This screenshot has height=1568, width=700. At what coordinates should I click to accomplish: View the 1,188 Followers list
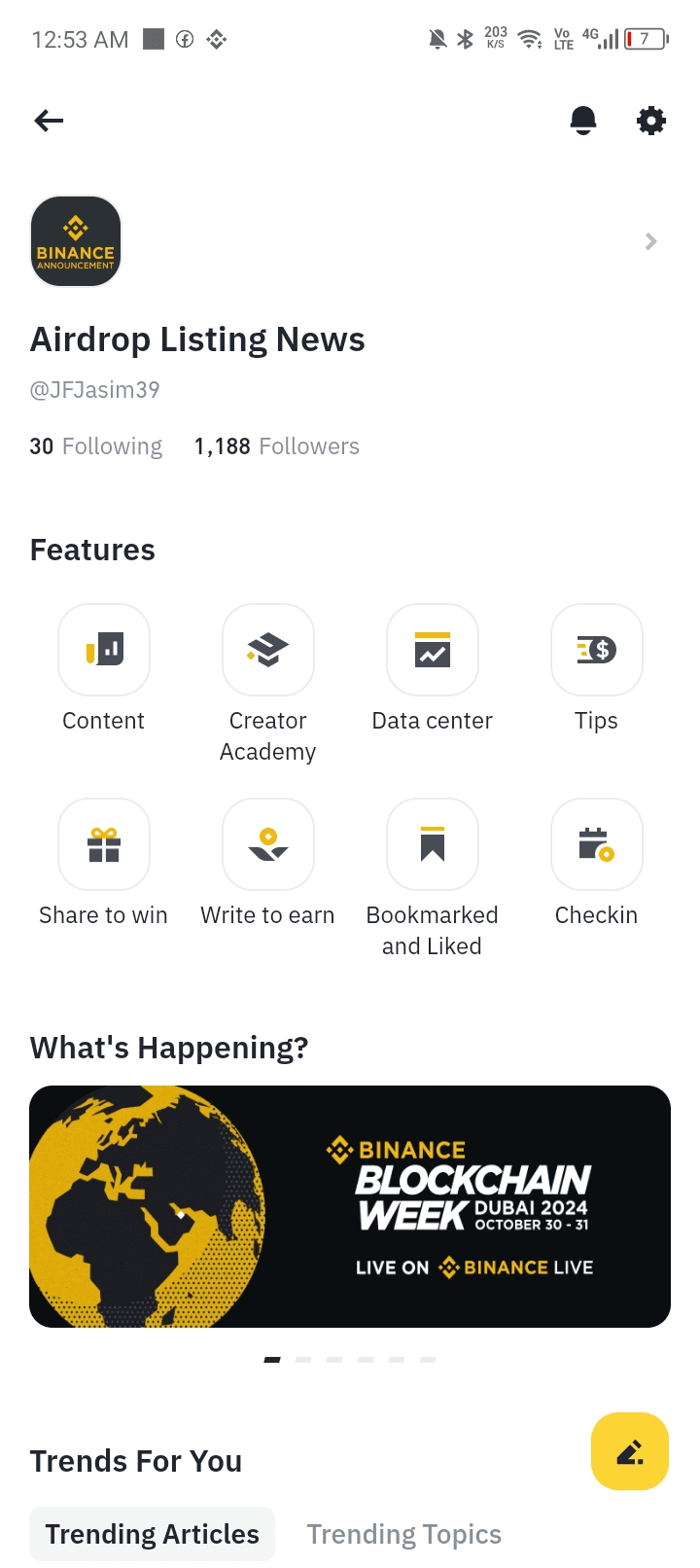pyautogui.click(x=277, y=446)
